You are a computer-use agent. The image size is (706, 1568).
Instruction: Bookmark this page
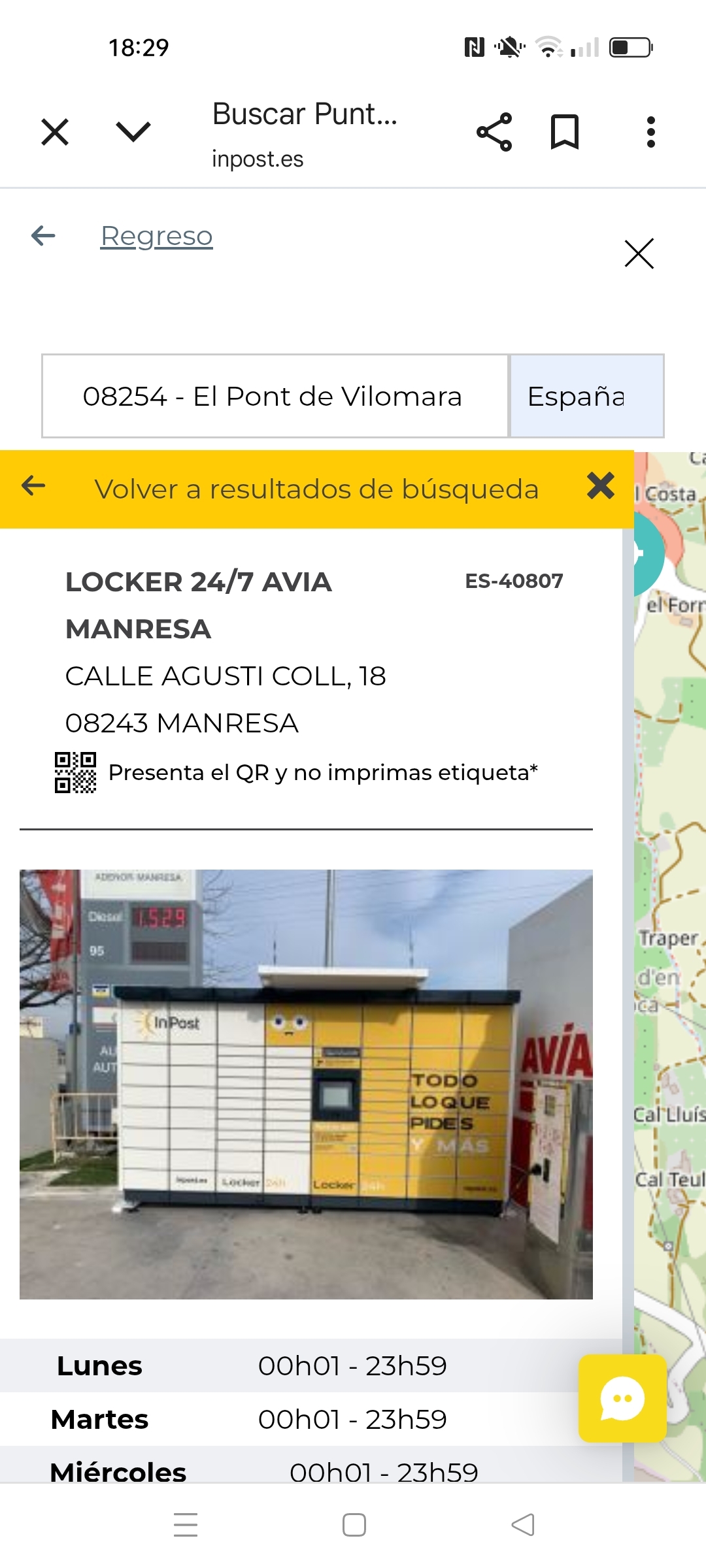click(565, 132)
